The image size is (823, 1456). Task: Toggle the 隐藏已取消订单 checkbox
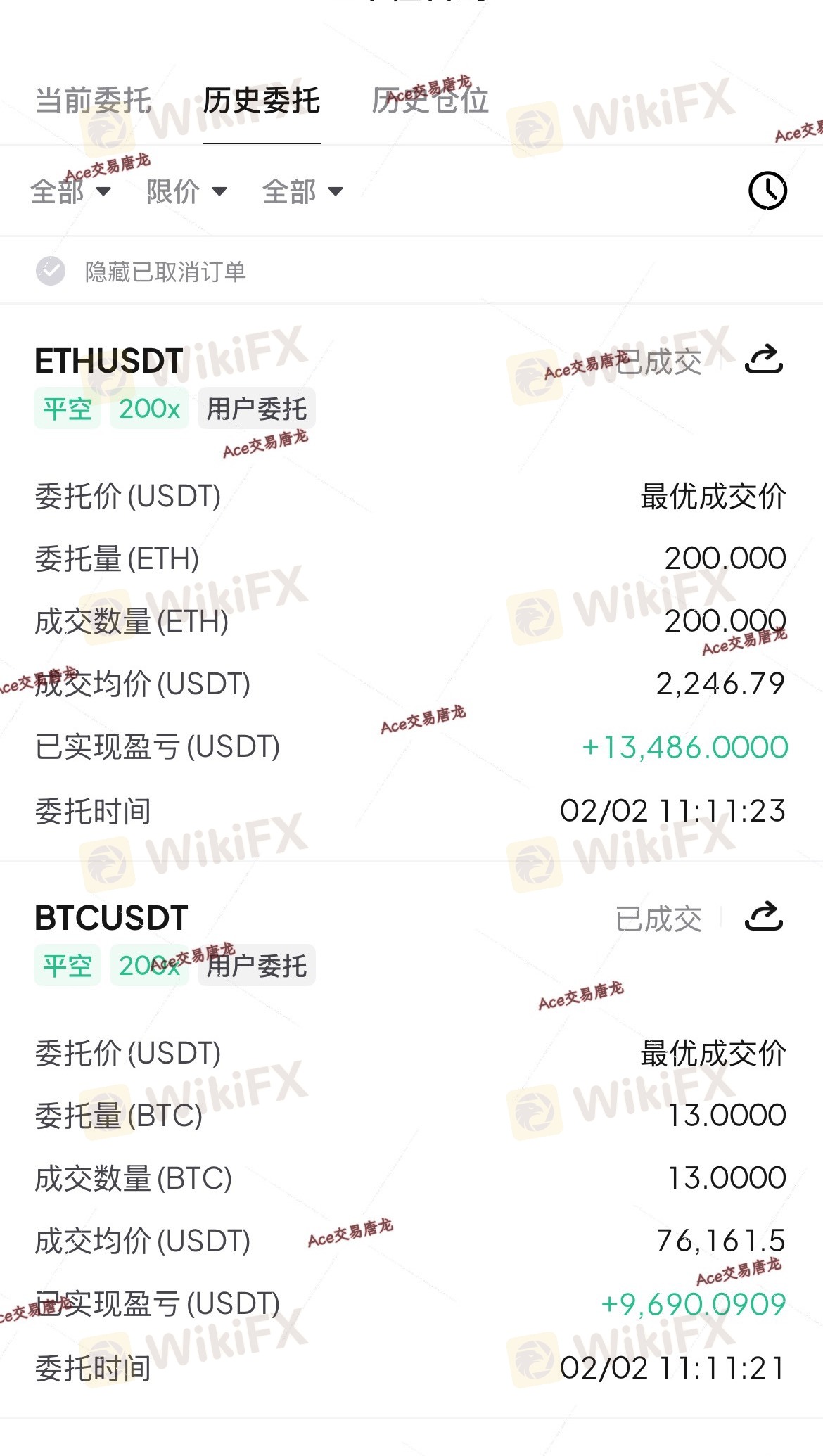click(x=51, y=271)
